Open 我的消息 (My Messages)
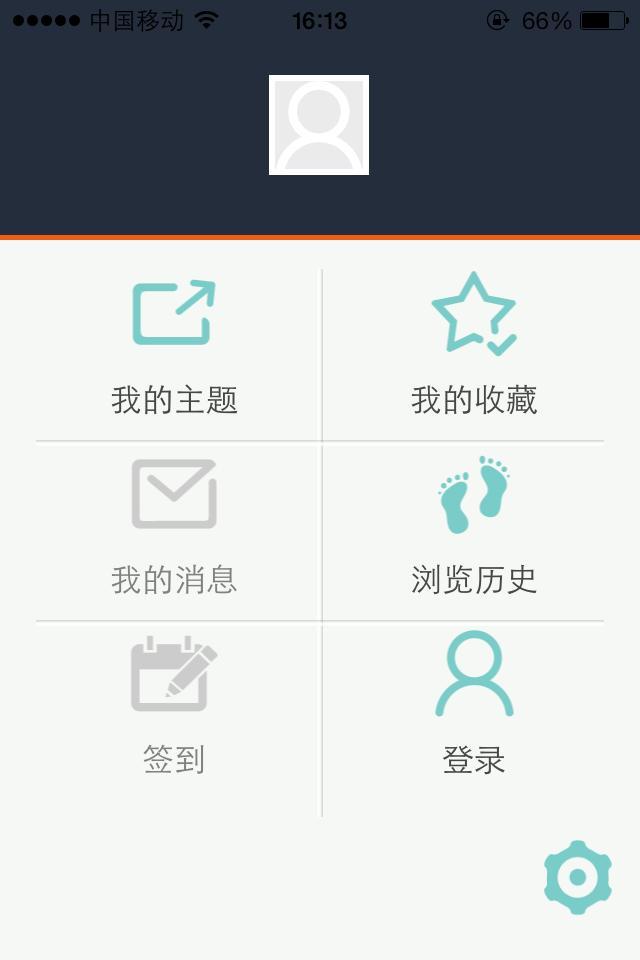The height and width of the screenshot is (960, 640). pyautogui.click(x=174, y=525)
